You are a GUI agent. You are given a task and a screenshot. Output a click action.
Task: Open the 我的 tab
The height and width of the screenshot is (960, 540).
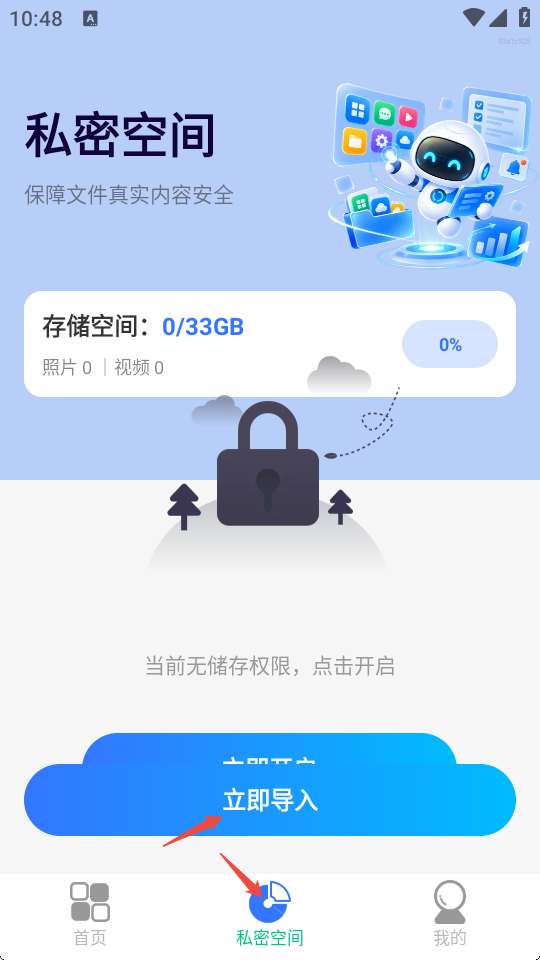(x=449, y=913)
